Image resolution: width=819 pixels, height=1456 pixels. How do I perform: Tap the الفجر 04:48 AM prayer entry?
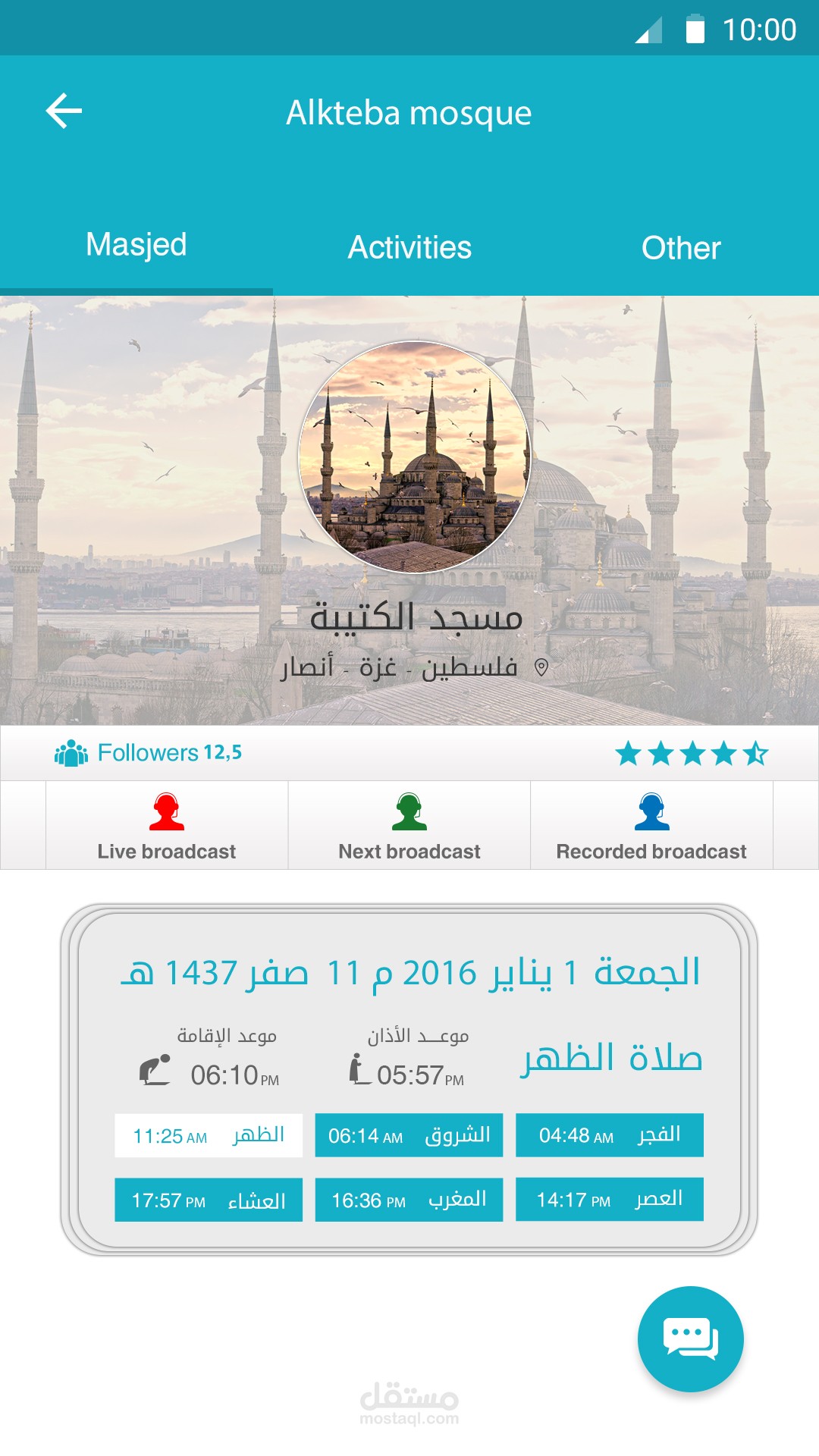point(609,1135)
